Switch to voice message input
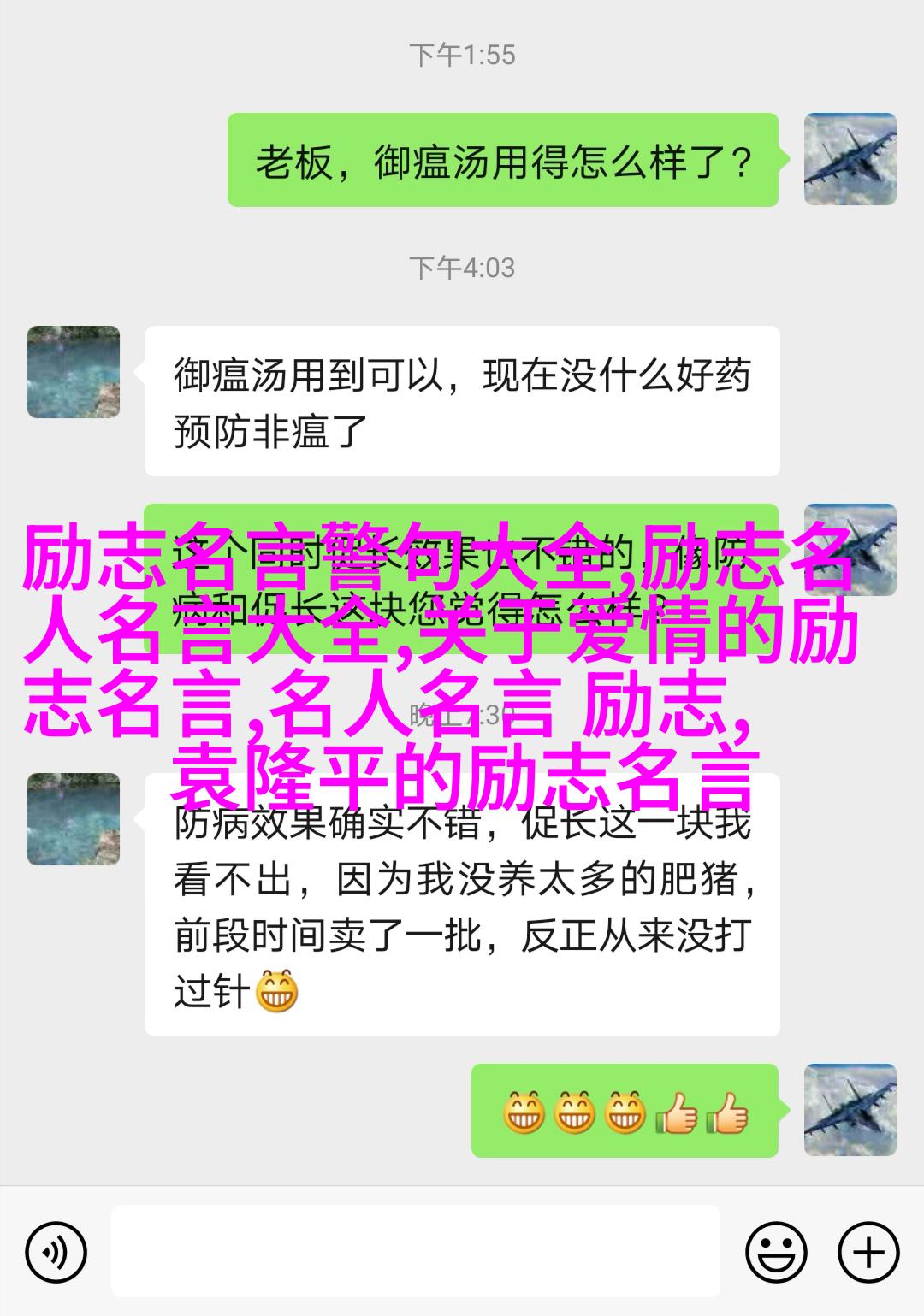 (56, 1253)
